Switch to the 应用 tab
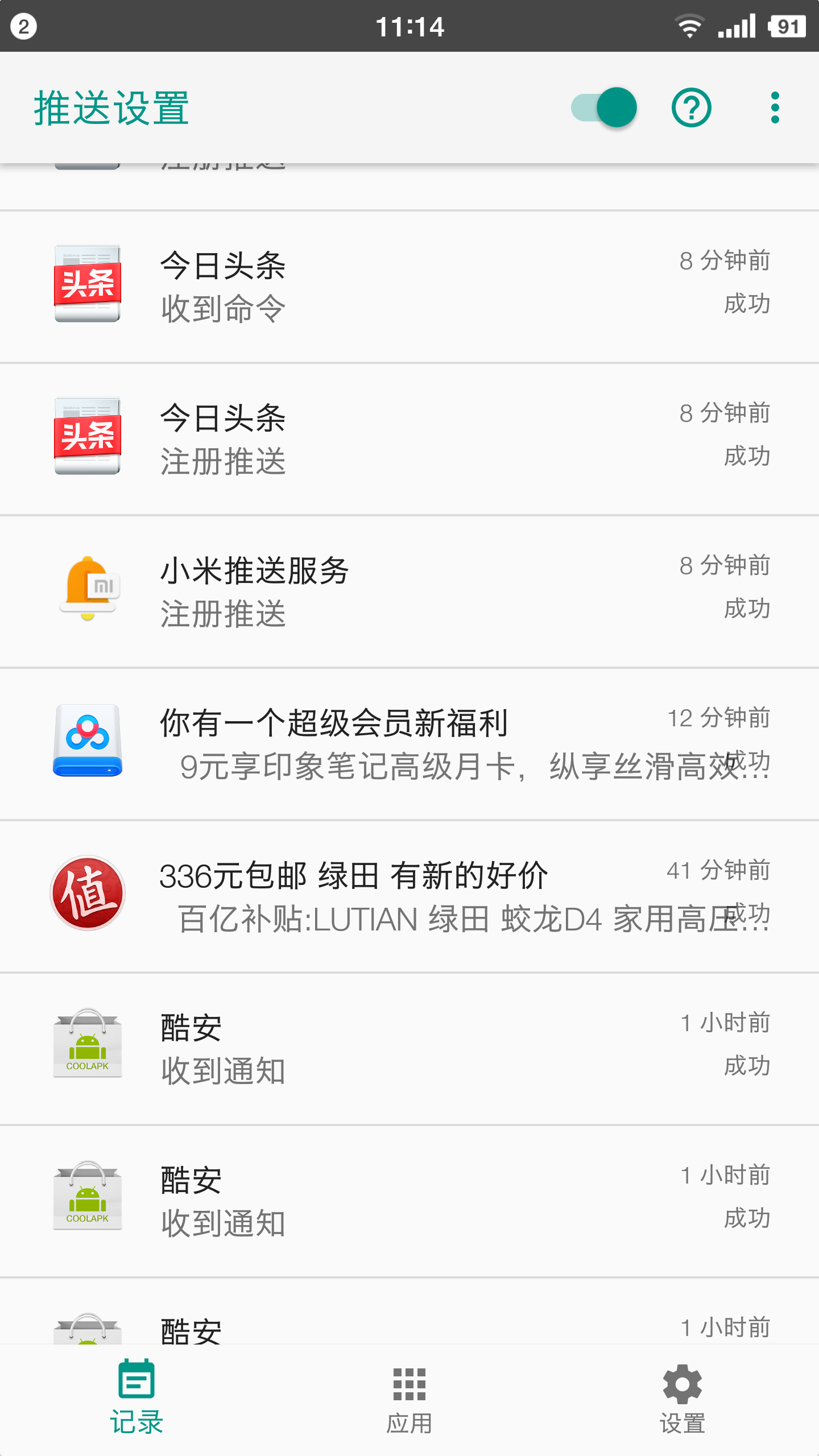 409,1405
